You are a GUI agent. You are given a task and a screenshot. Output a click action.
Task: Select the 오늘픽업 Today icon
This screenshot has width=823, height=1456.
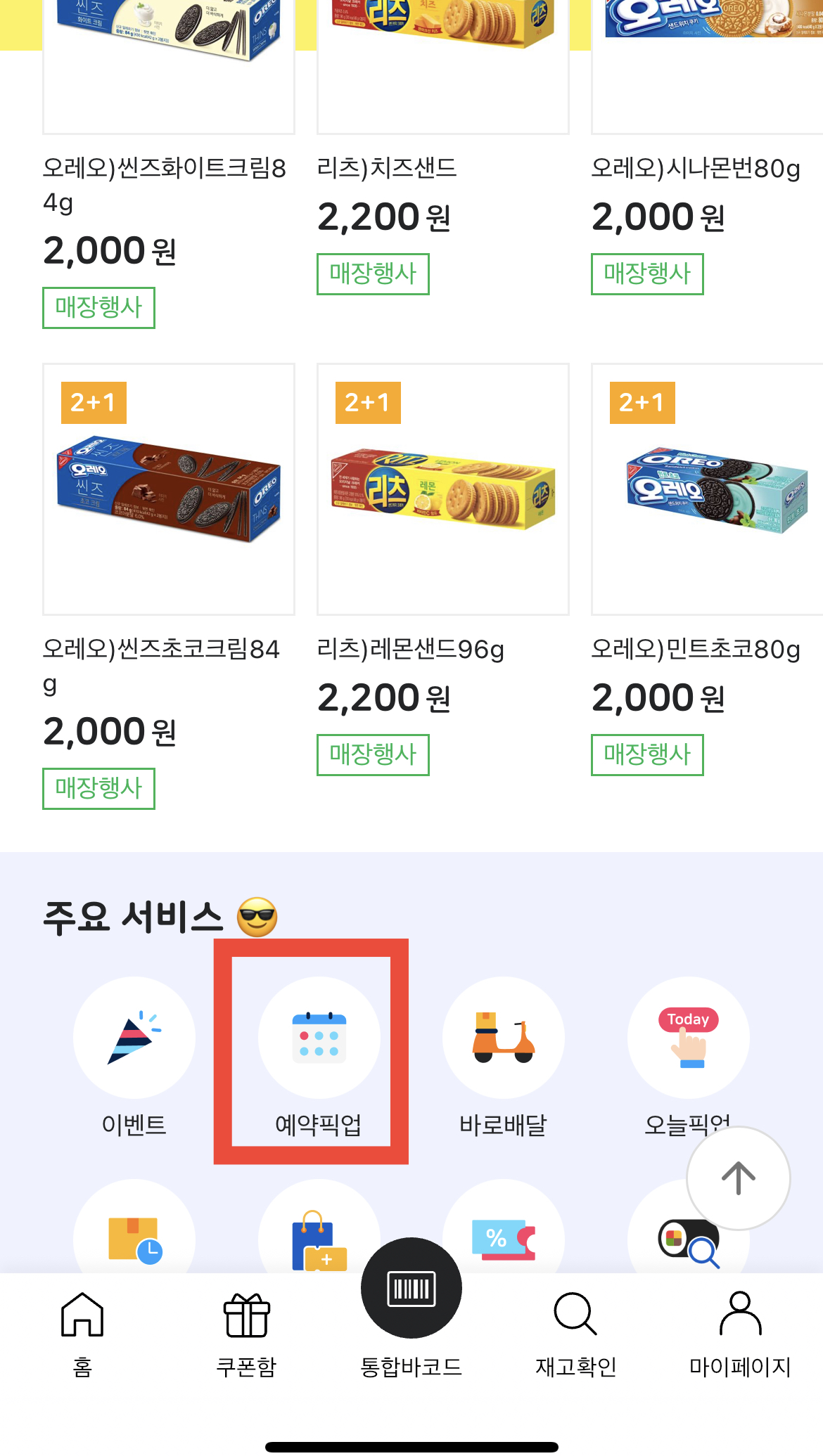(688, 1039)
